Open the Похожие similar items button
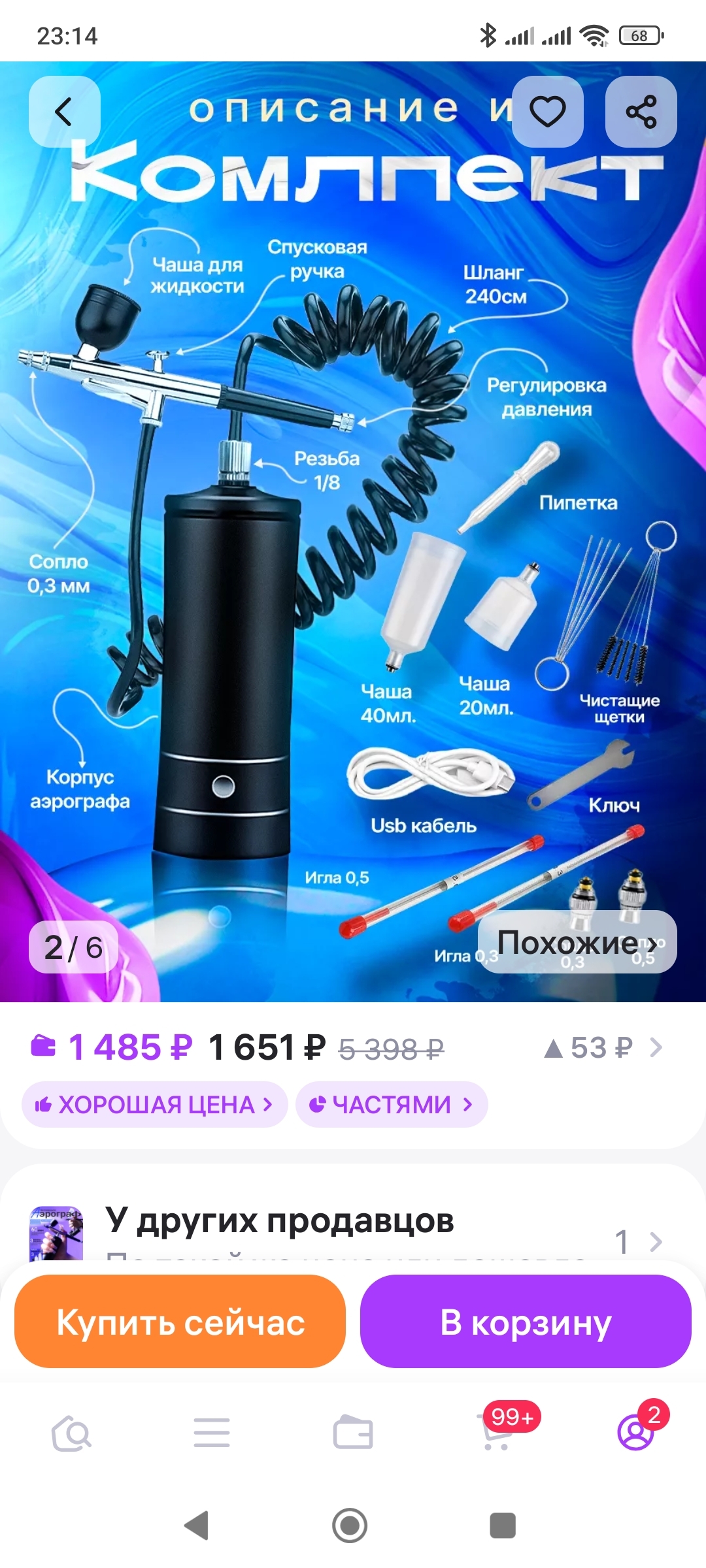Screen dimensions: 706x1568 pos(577,942)
